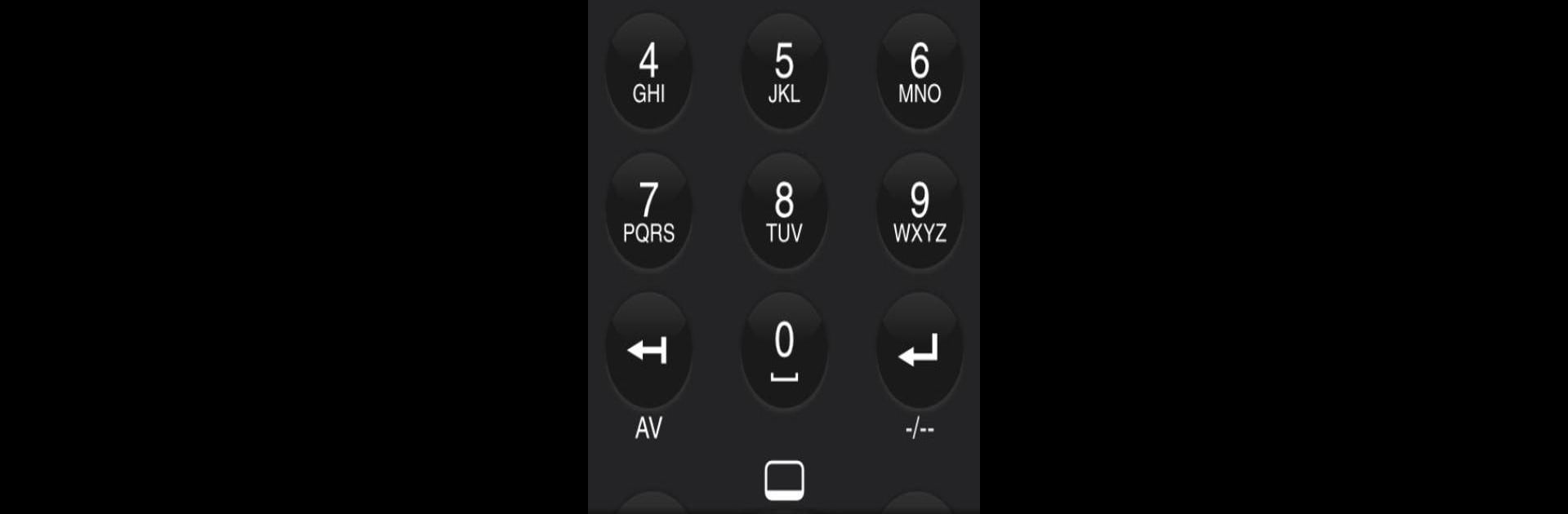The image size is (1568, 514).
Task: Select the 6 MNO key
Action: pos(920,72)
